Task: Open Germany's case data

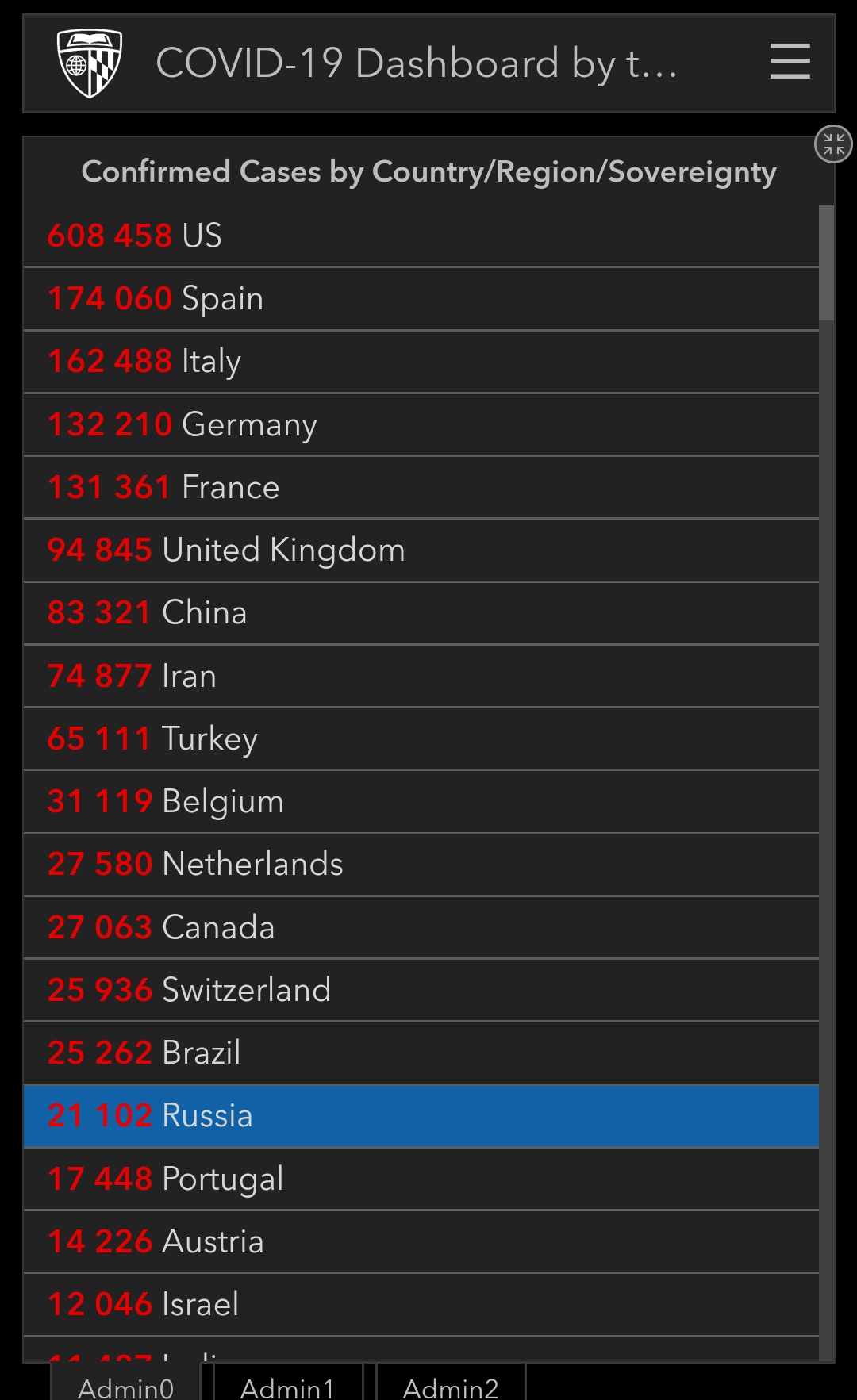Action: (421, 424)
